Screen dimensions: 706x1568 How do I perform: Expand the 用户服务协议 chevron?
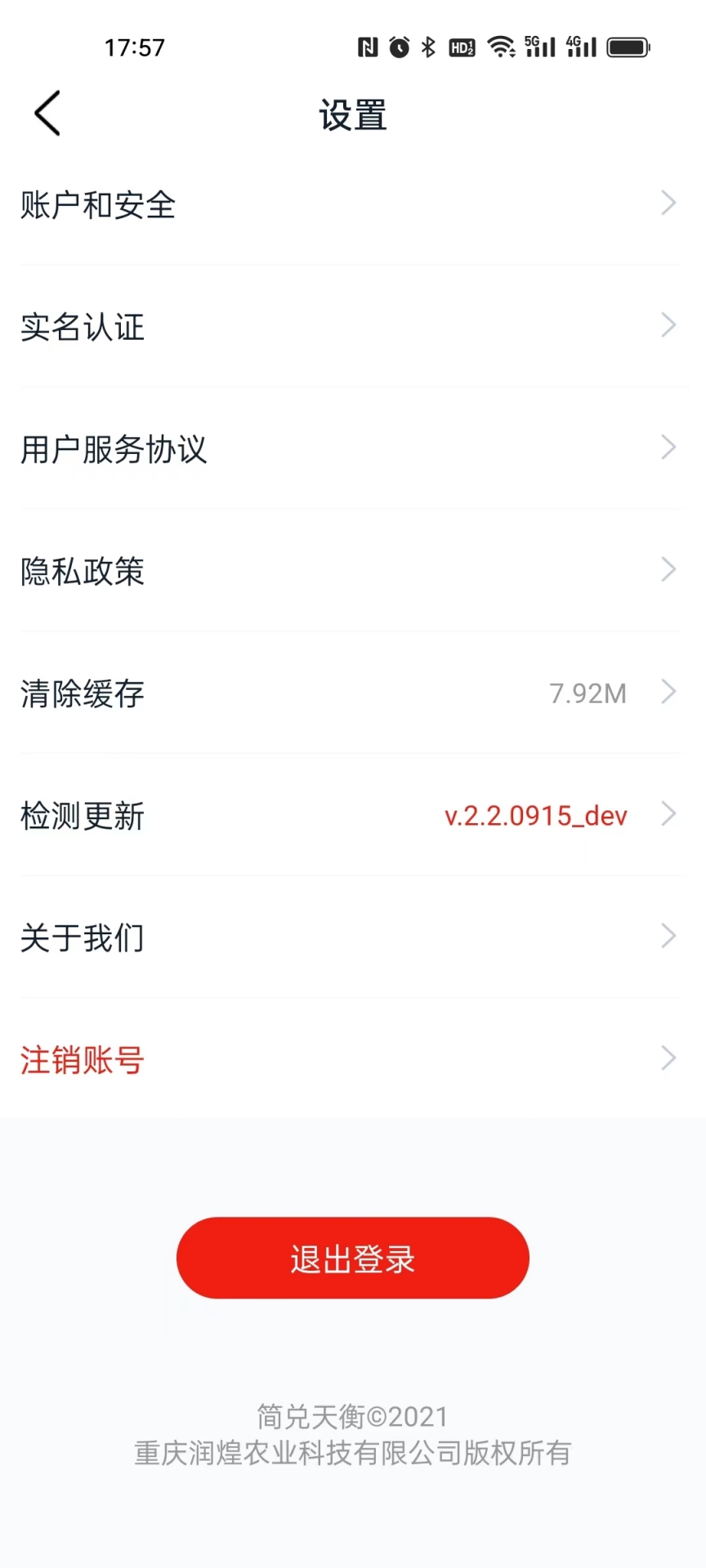668,448
